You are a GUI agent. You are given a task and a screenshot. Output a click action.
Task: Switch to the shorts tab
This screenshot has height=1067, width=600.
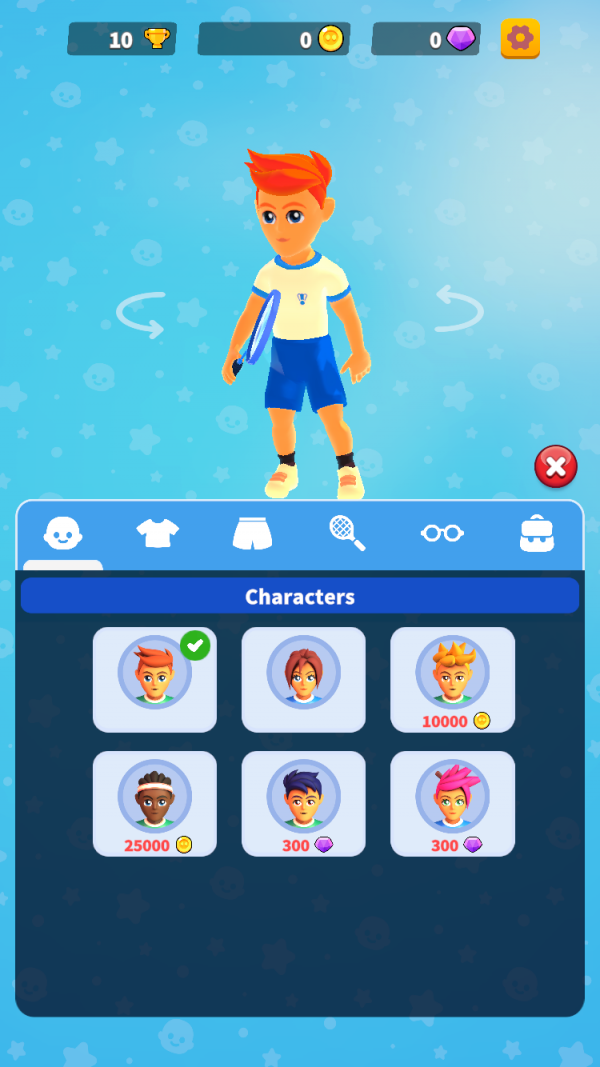[x=252, y=534]
